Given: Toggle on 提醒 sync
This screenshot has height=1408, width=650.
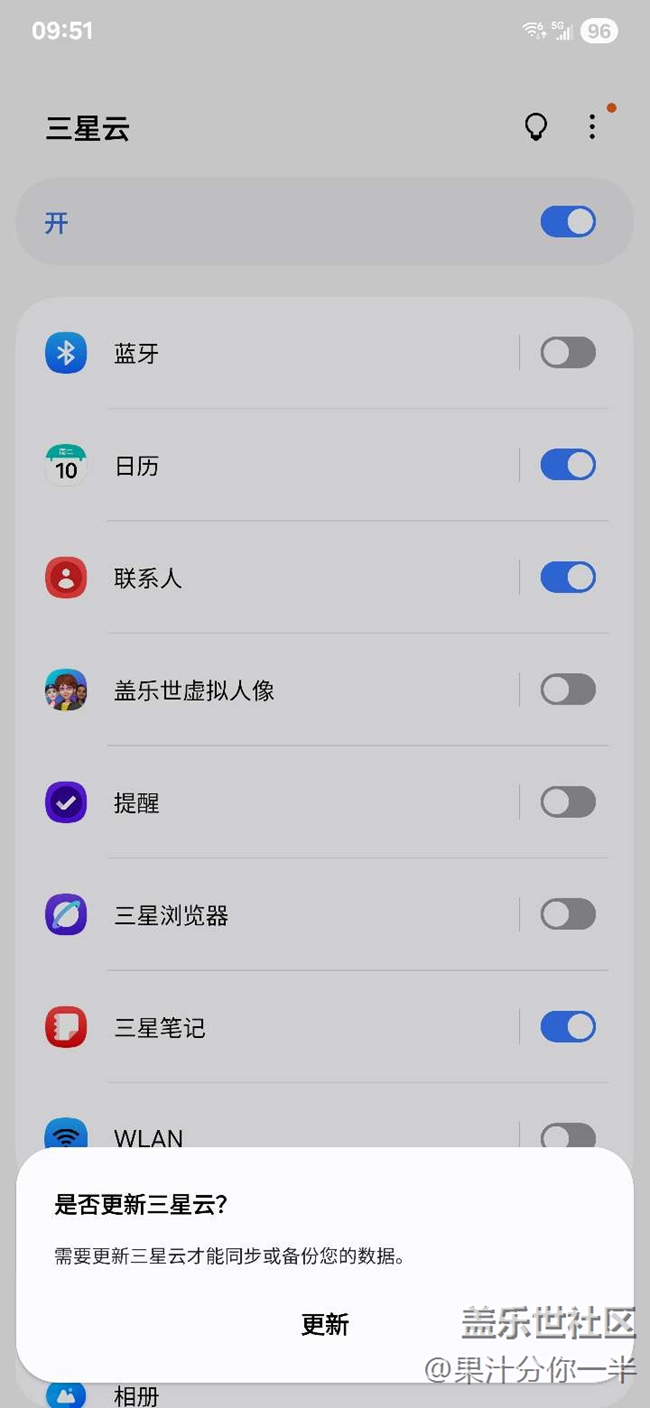Looking at the screenshot, I should pyautogui.click(x=567, y=802).
